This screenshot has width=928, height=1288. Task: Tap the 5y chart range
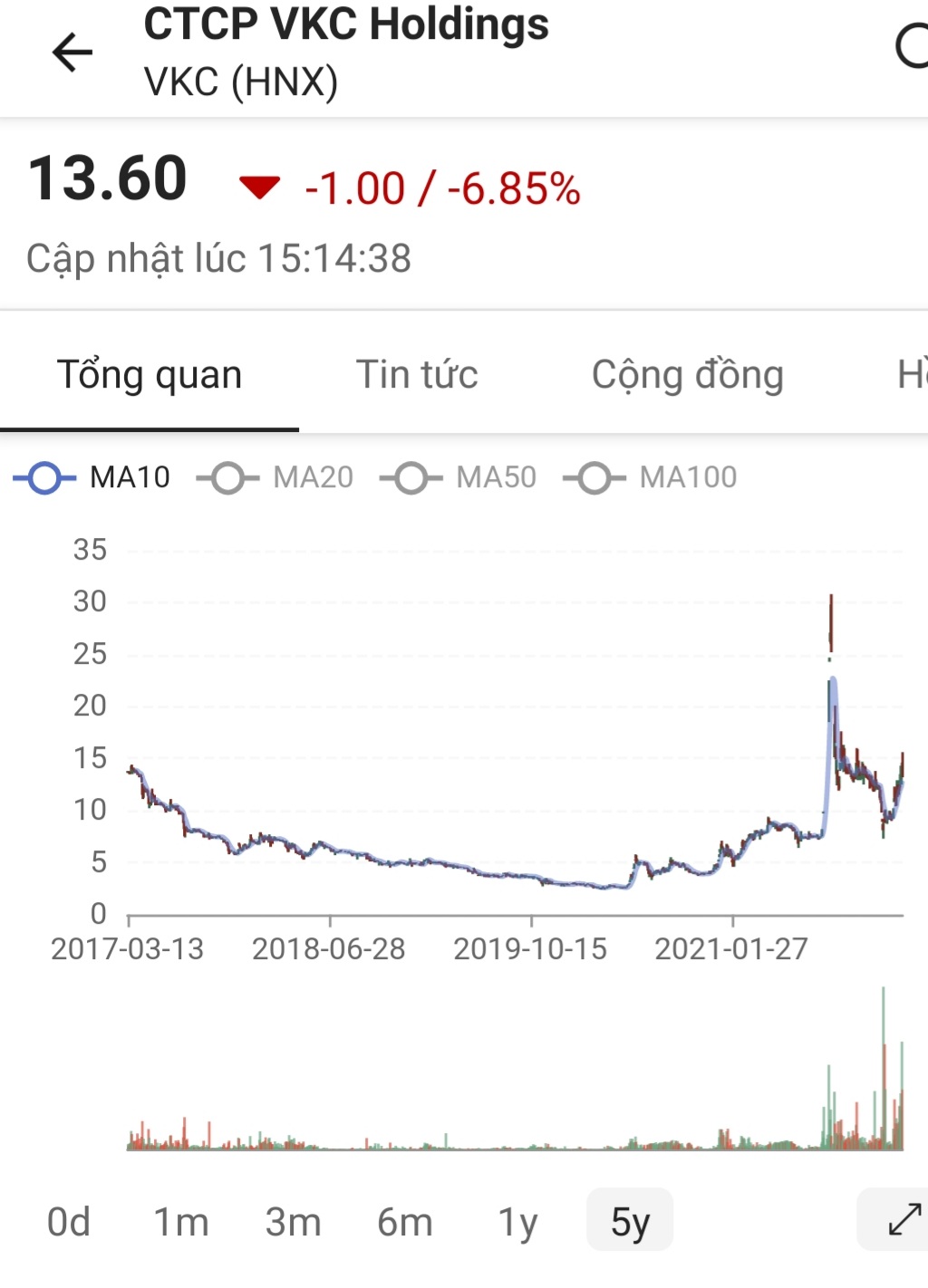click(x=630, y=1222)
